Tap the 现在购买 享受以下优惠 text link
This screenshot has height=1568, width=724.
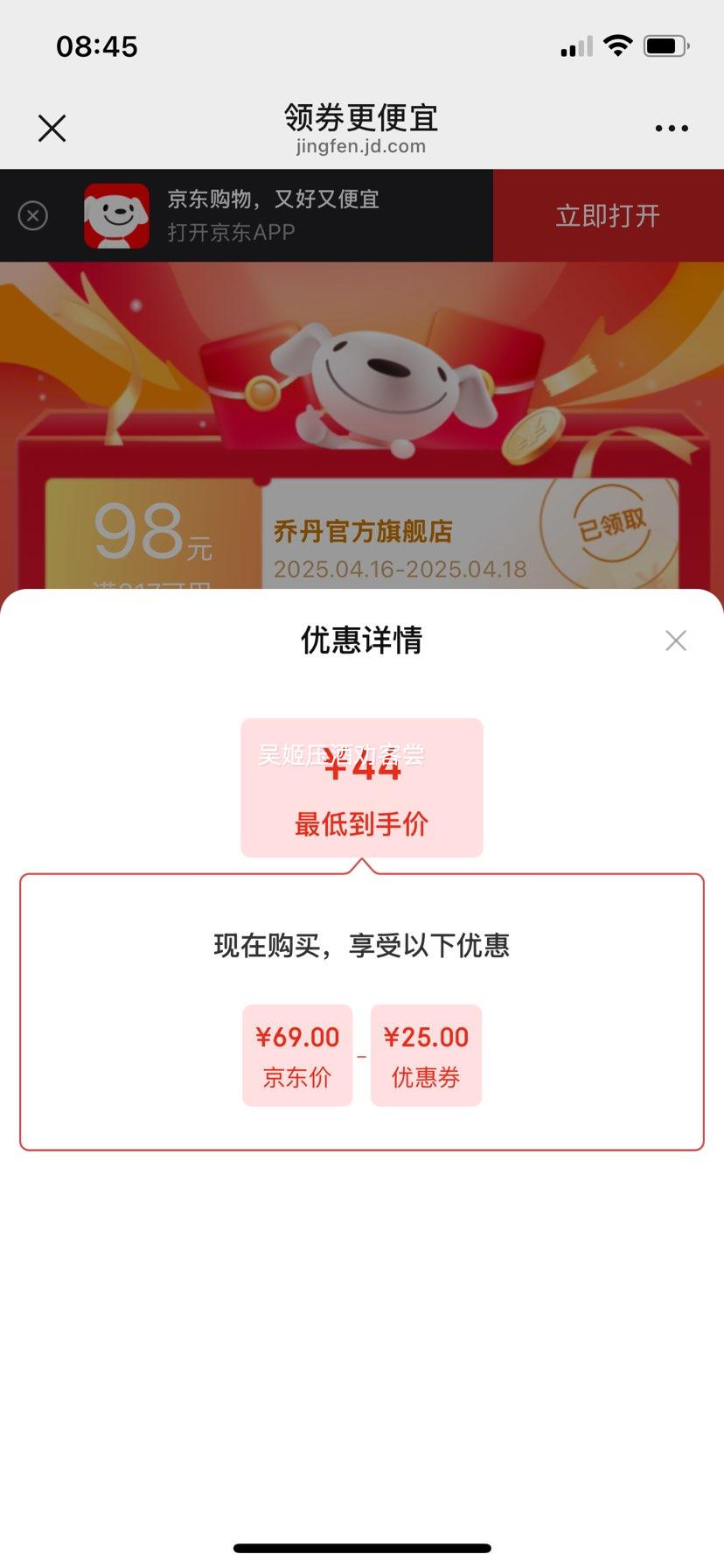click(x=362, y=945)
